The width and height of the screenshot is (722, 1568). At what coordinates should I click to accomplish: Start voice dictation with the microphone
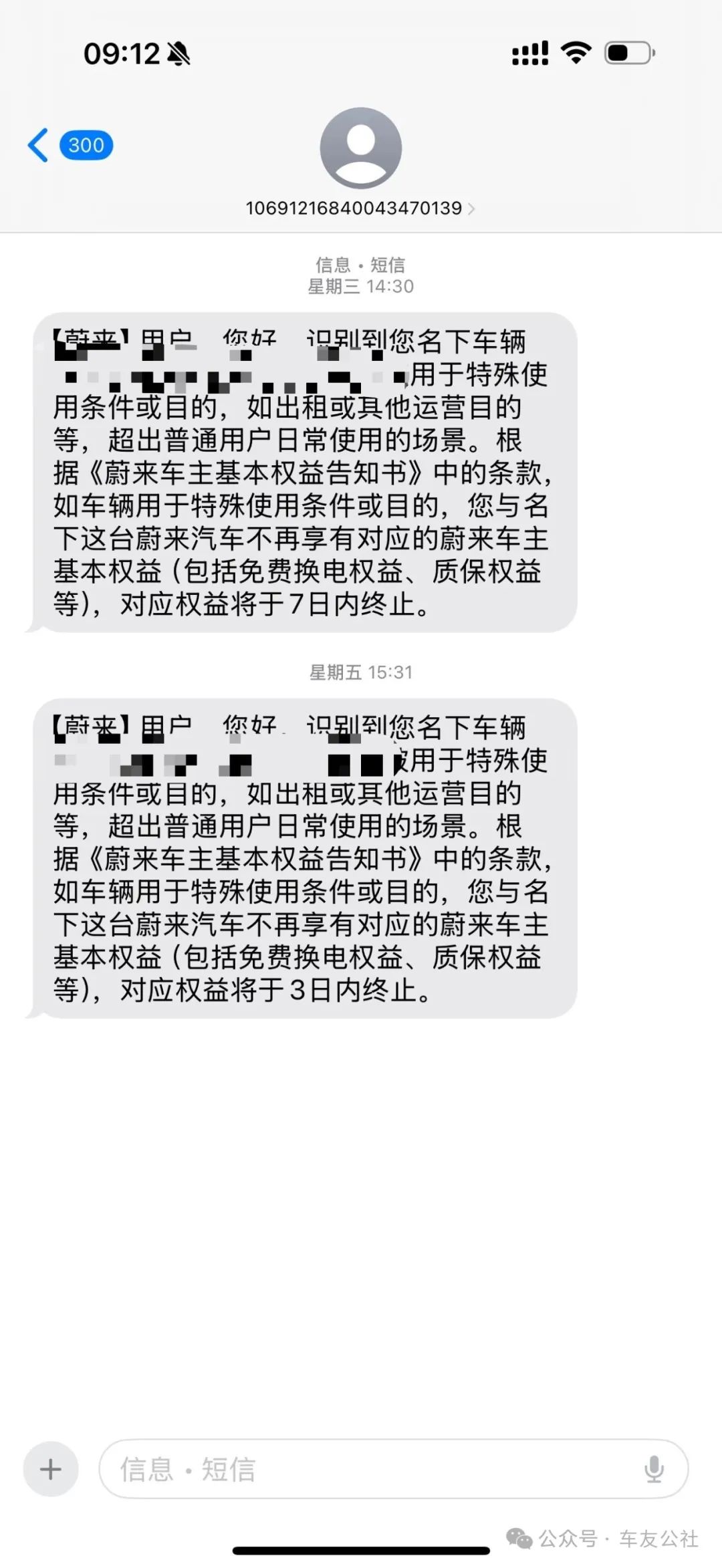654,1469
